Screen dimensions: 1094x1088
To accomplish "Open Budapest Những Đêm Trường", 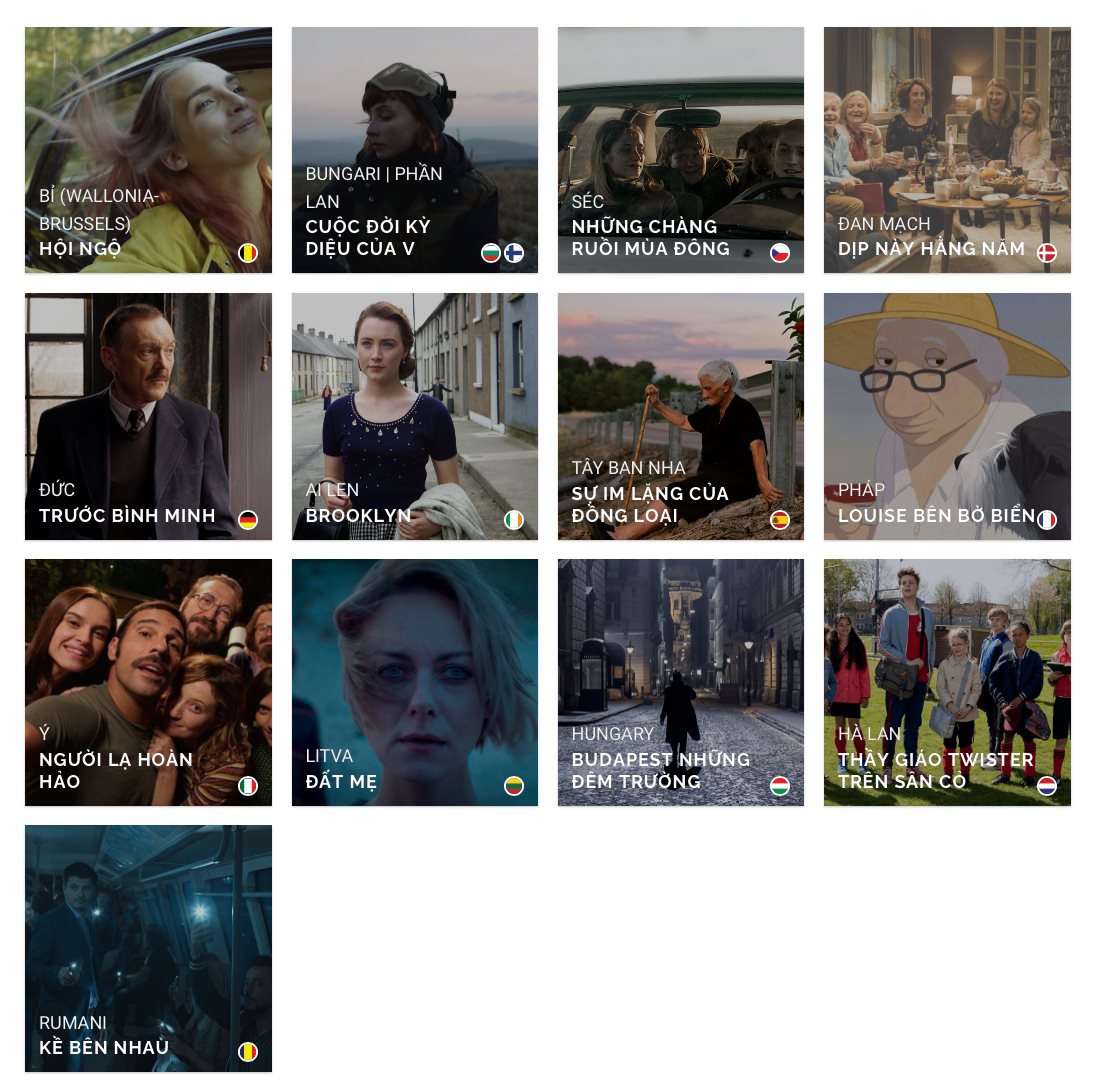I will (680, 682).
